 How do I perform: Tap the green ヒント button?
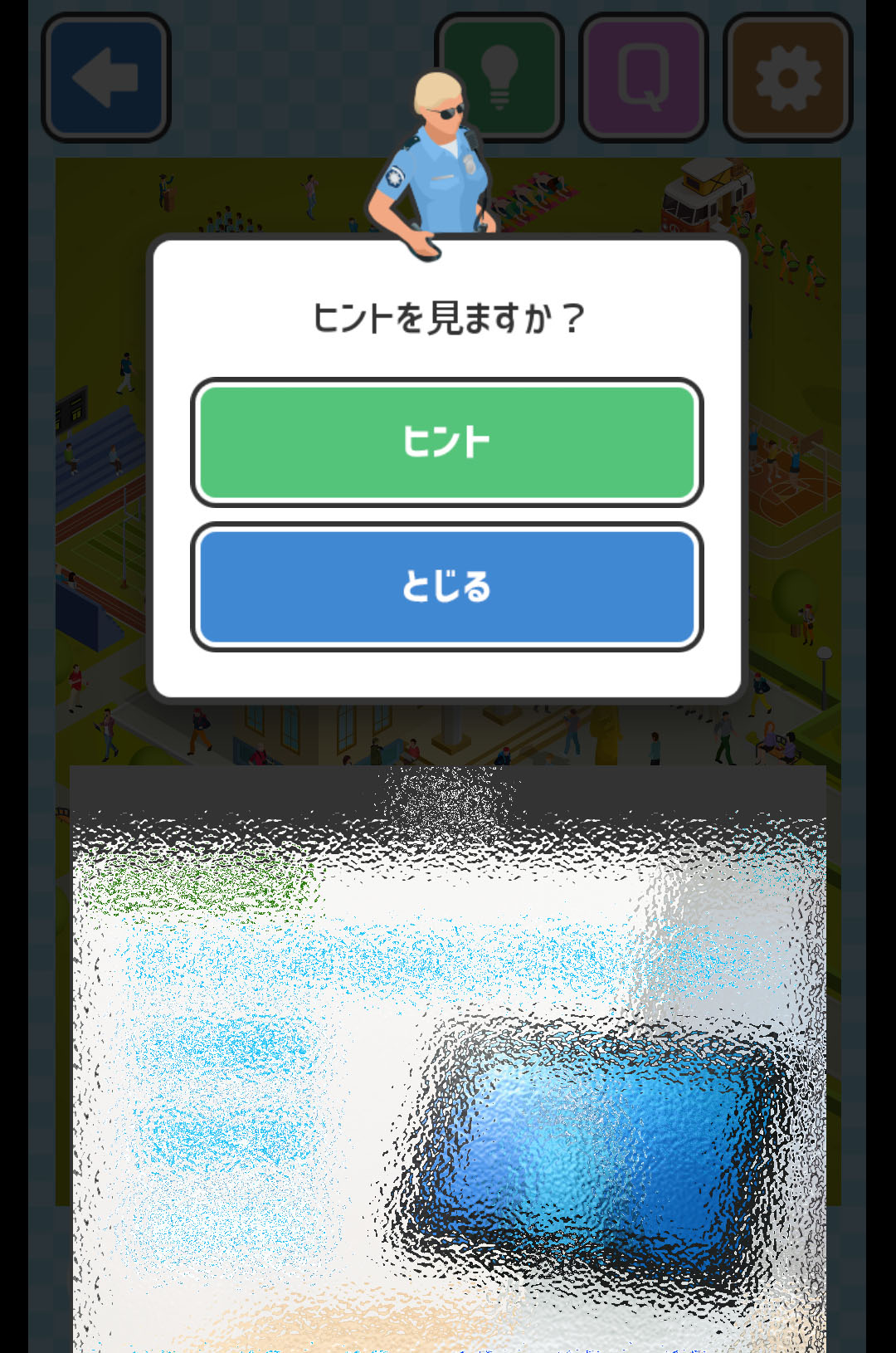[x=446, y=442]
